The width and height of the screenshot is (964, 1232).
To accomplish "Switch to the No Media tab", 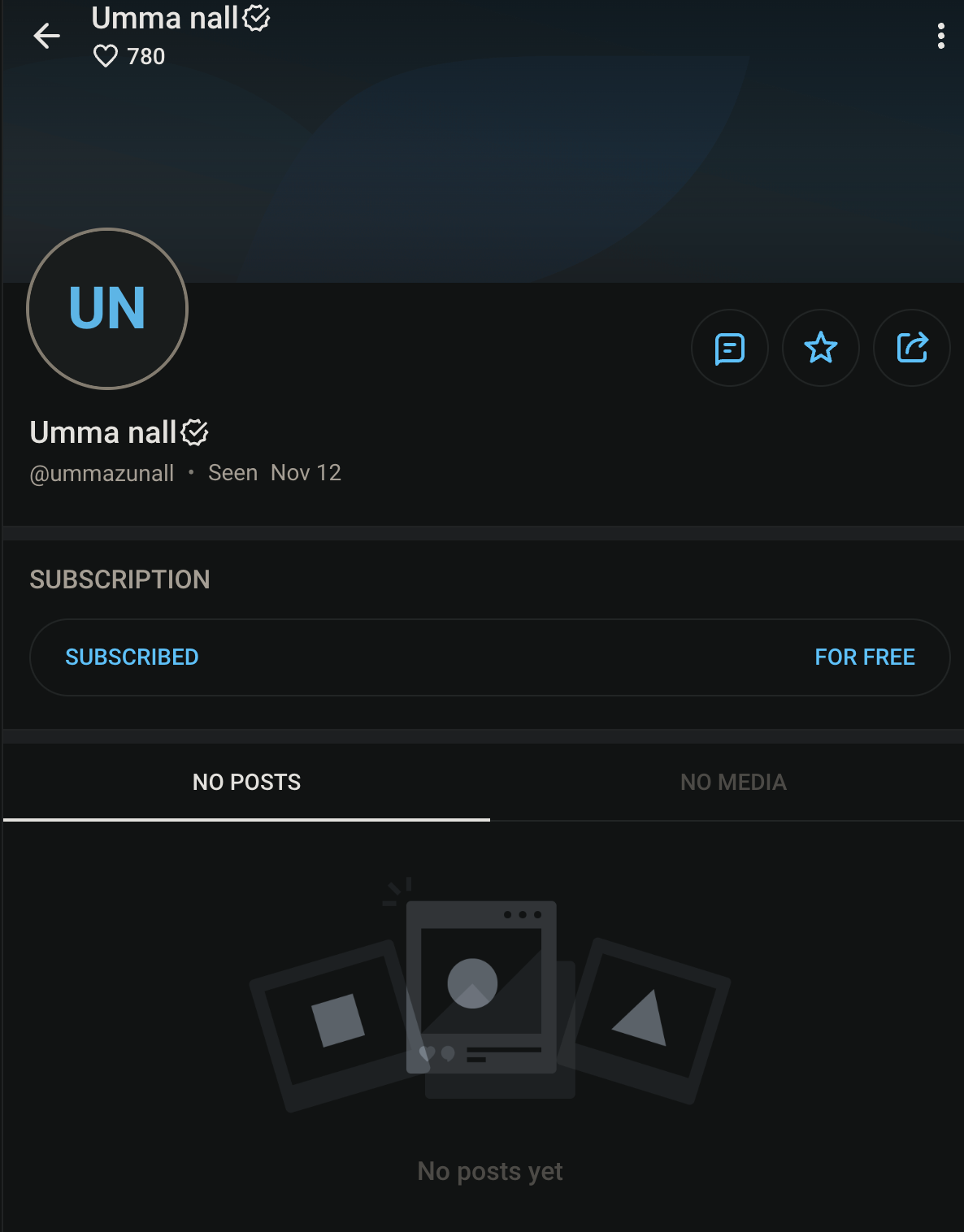I will (732, 782).
